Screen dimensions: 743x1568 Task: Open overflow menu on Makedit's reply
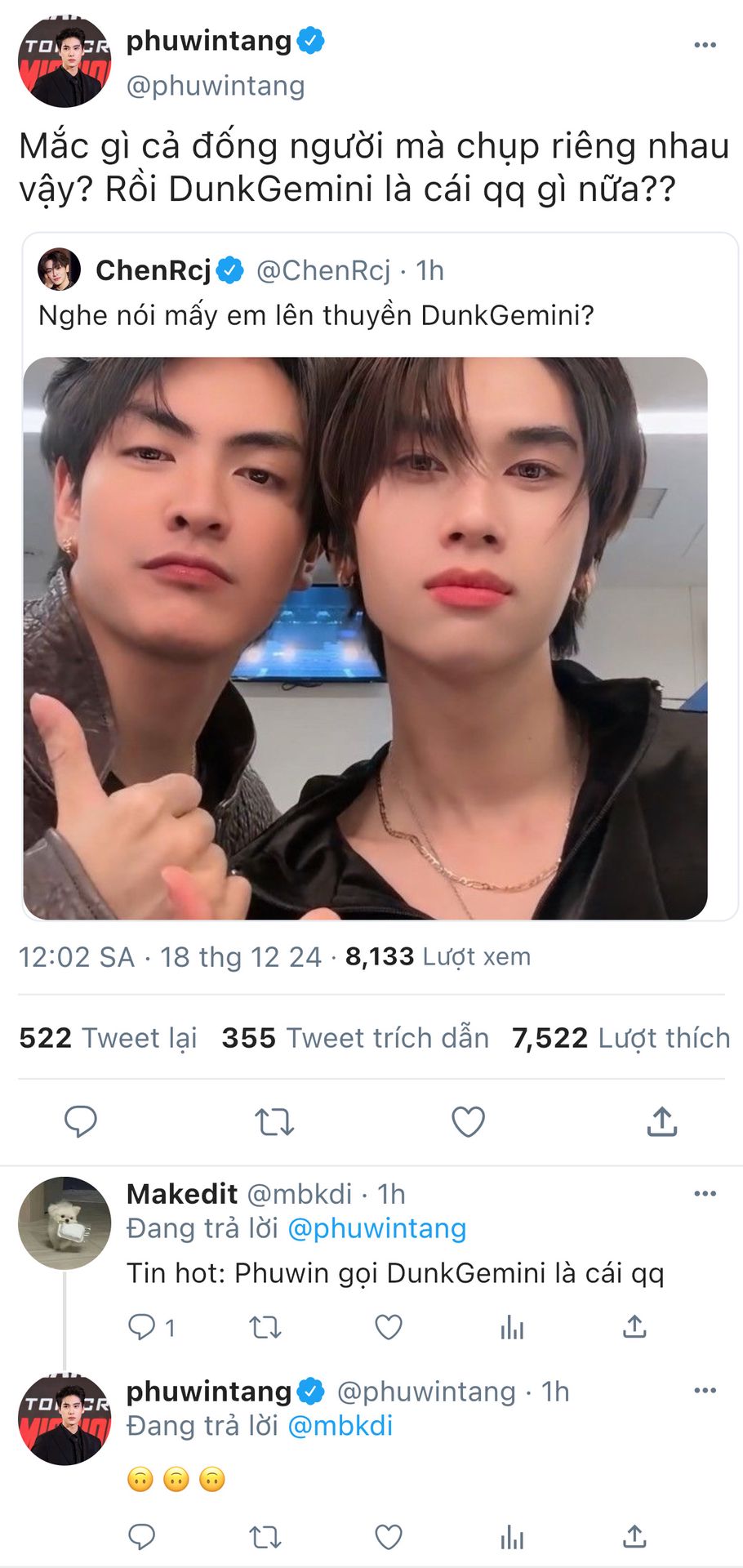tap(704, 1194)
